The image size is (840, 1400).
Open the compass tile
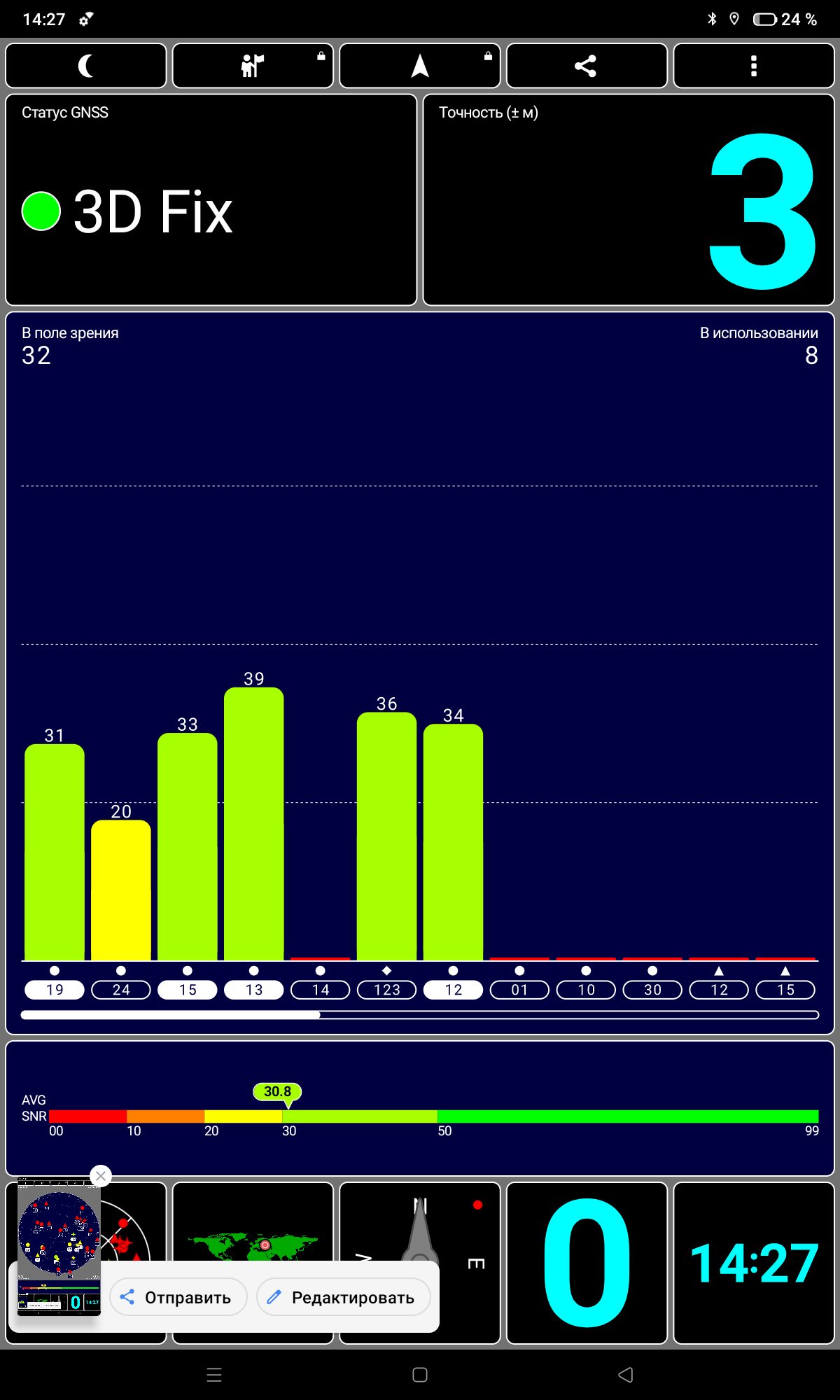(x=420, y=1221)
